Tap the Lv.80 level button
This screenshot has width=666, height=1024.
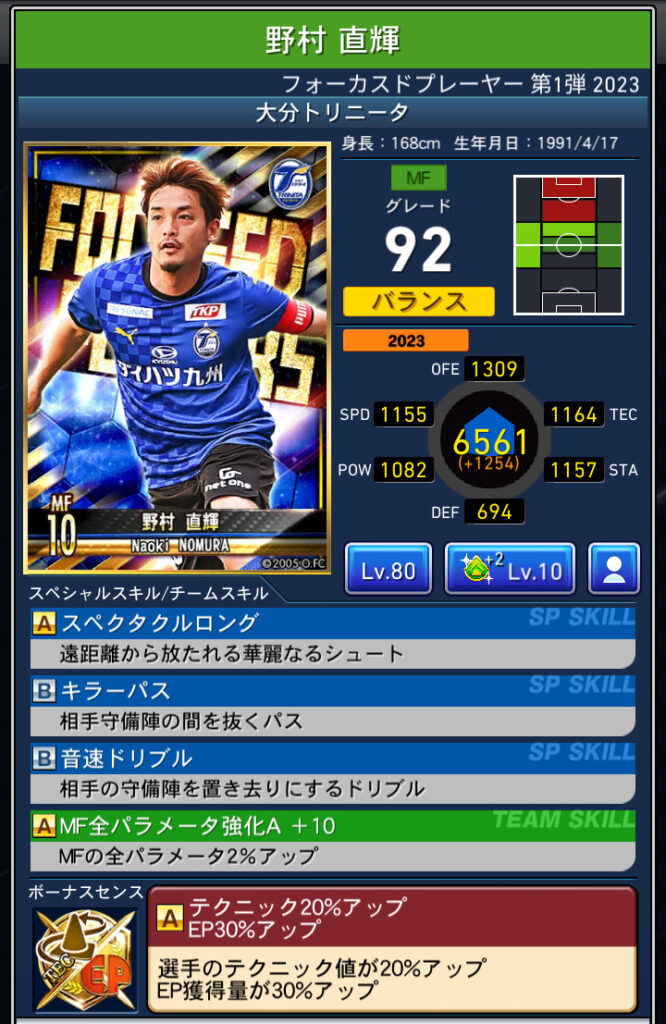pos(388,570)
